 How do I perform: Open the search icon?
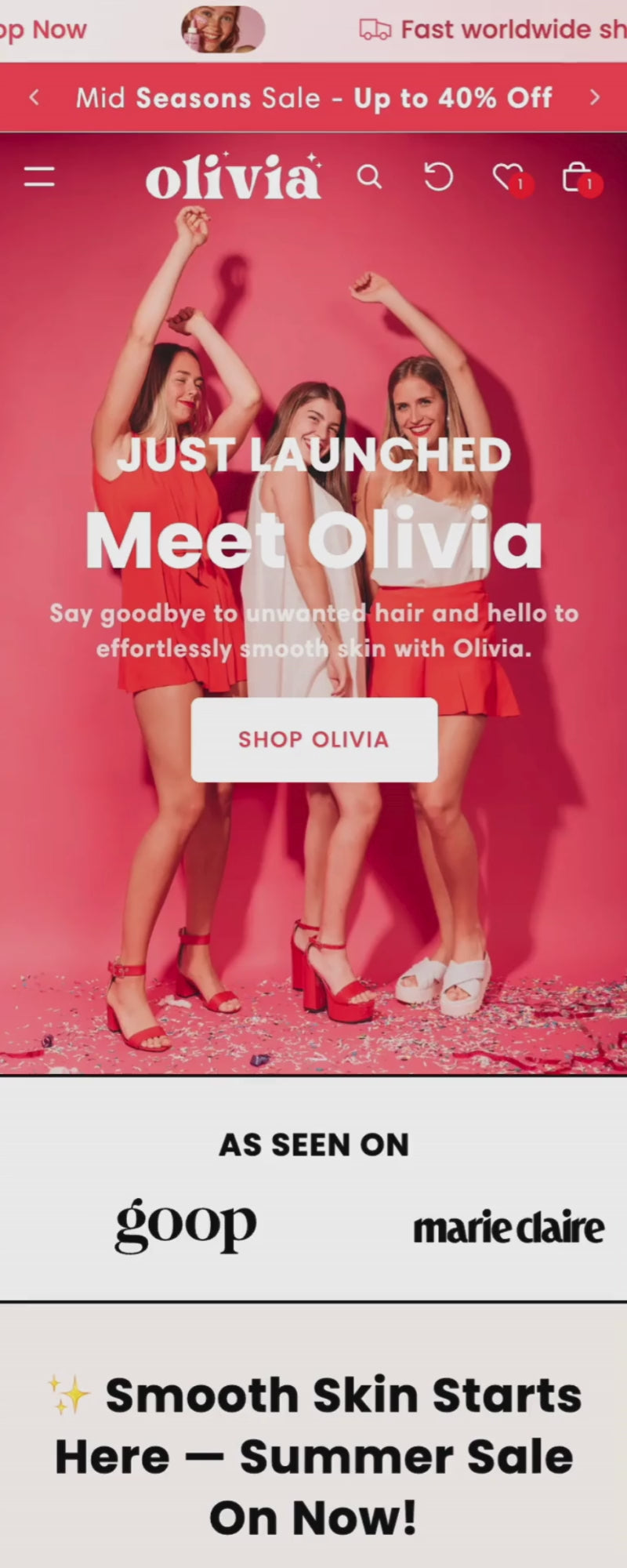coord(369,177)
